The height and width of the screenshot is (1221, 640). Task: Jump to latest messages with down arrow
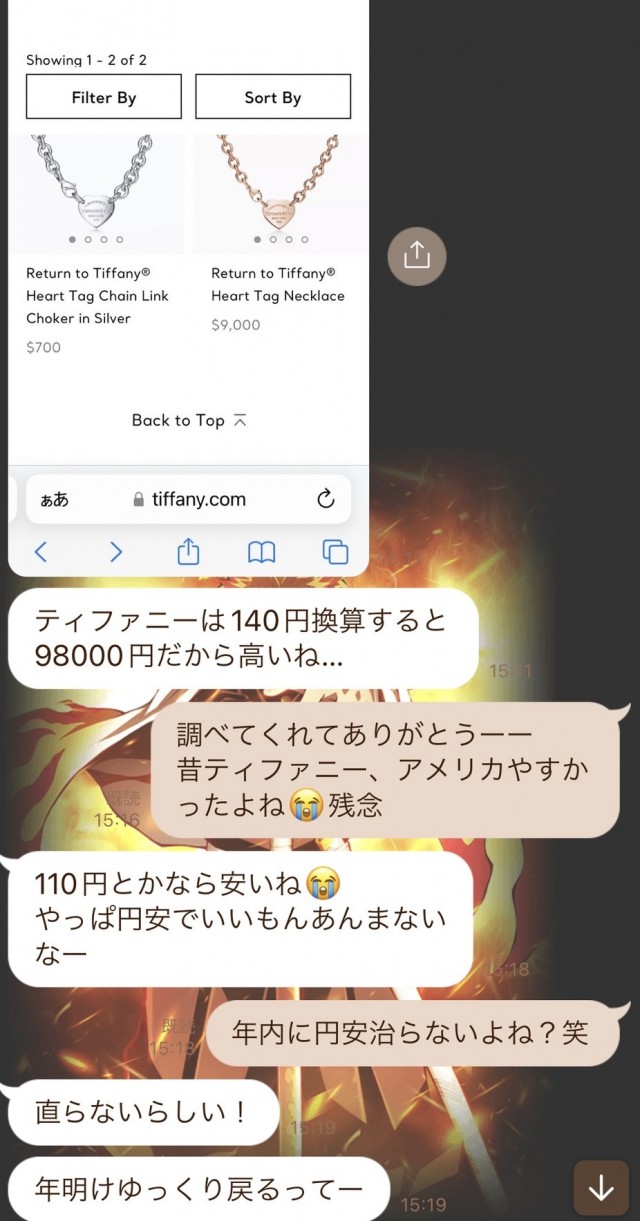click(600, 1187)
